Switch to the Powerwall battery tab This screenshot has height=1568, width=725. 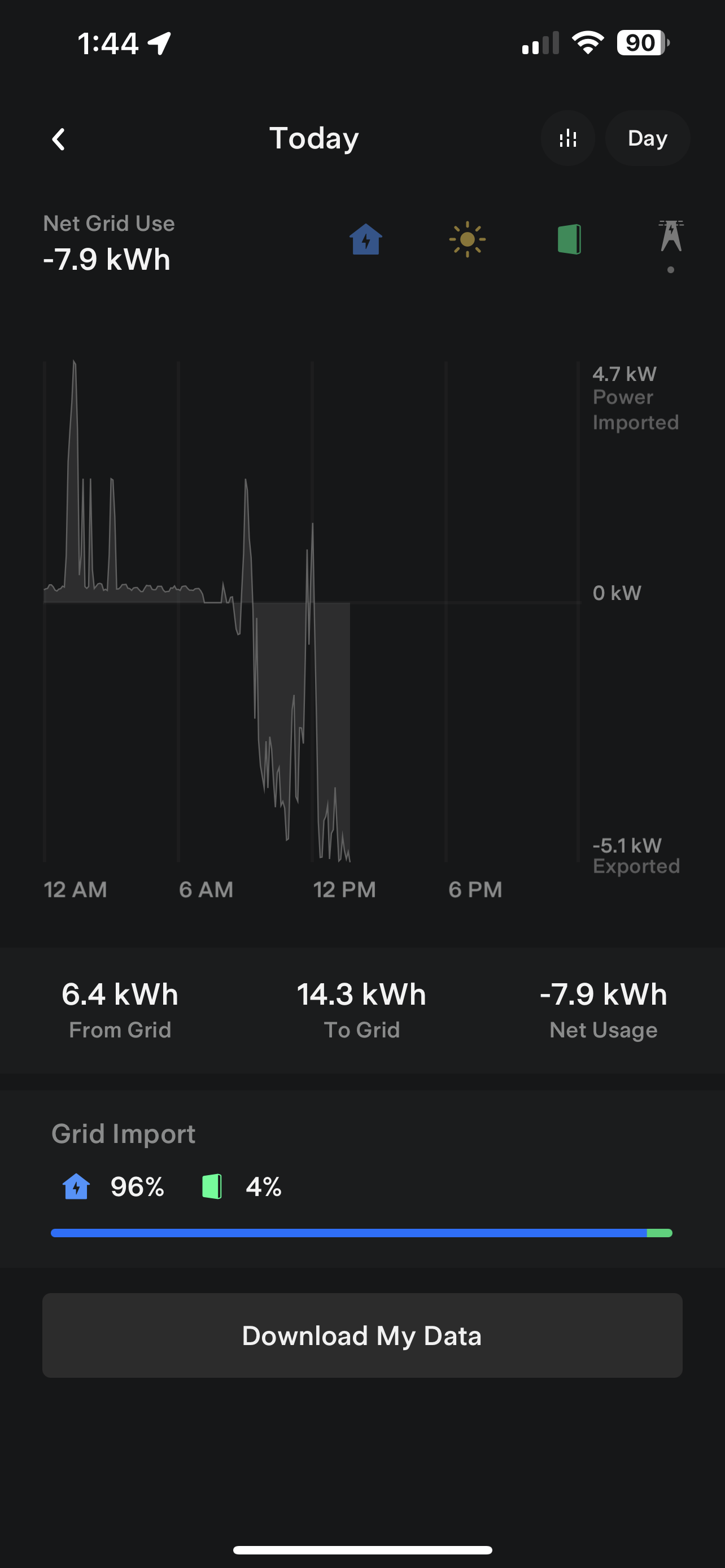569,239
